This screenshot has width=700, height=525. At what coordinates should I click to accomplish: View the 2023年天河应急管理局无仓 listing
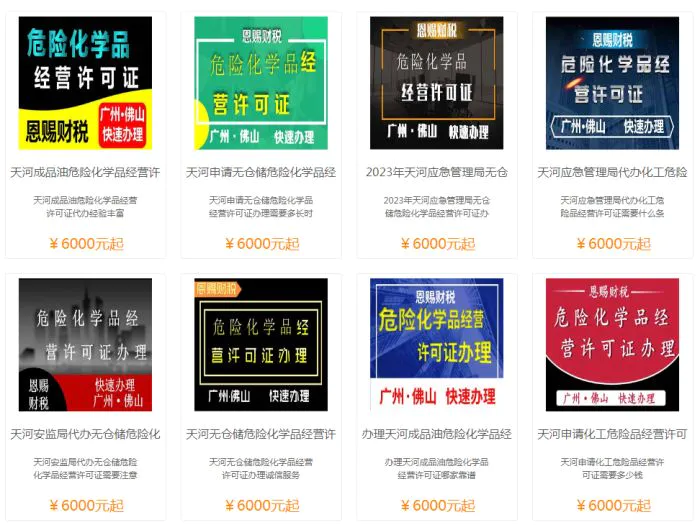(x=437, y=172)
